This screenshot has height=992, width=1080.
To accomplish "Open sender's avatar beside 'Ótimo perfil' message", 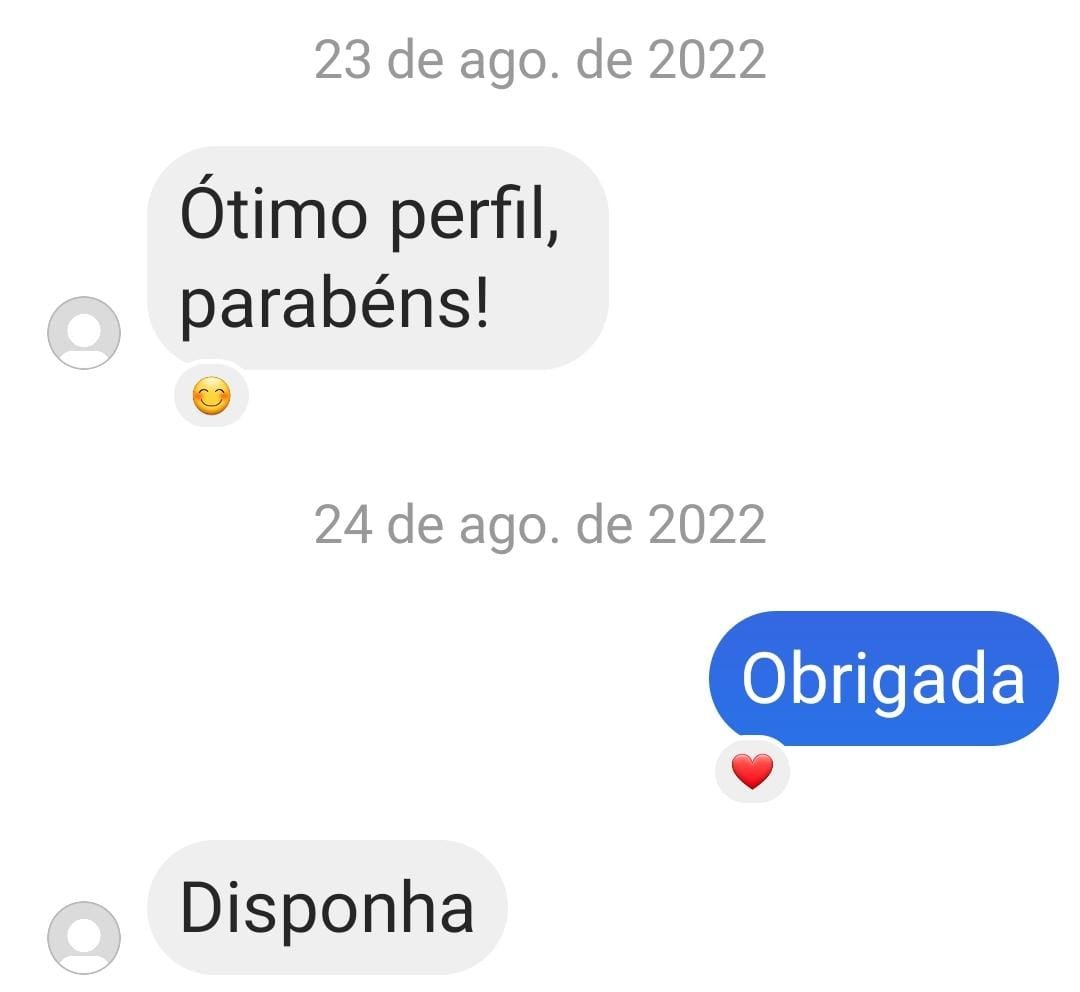I will 84,333.
